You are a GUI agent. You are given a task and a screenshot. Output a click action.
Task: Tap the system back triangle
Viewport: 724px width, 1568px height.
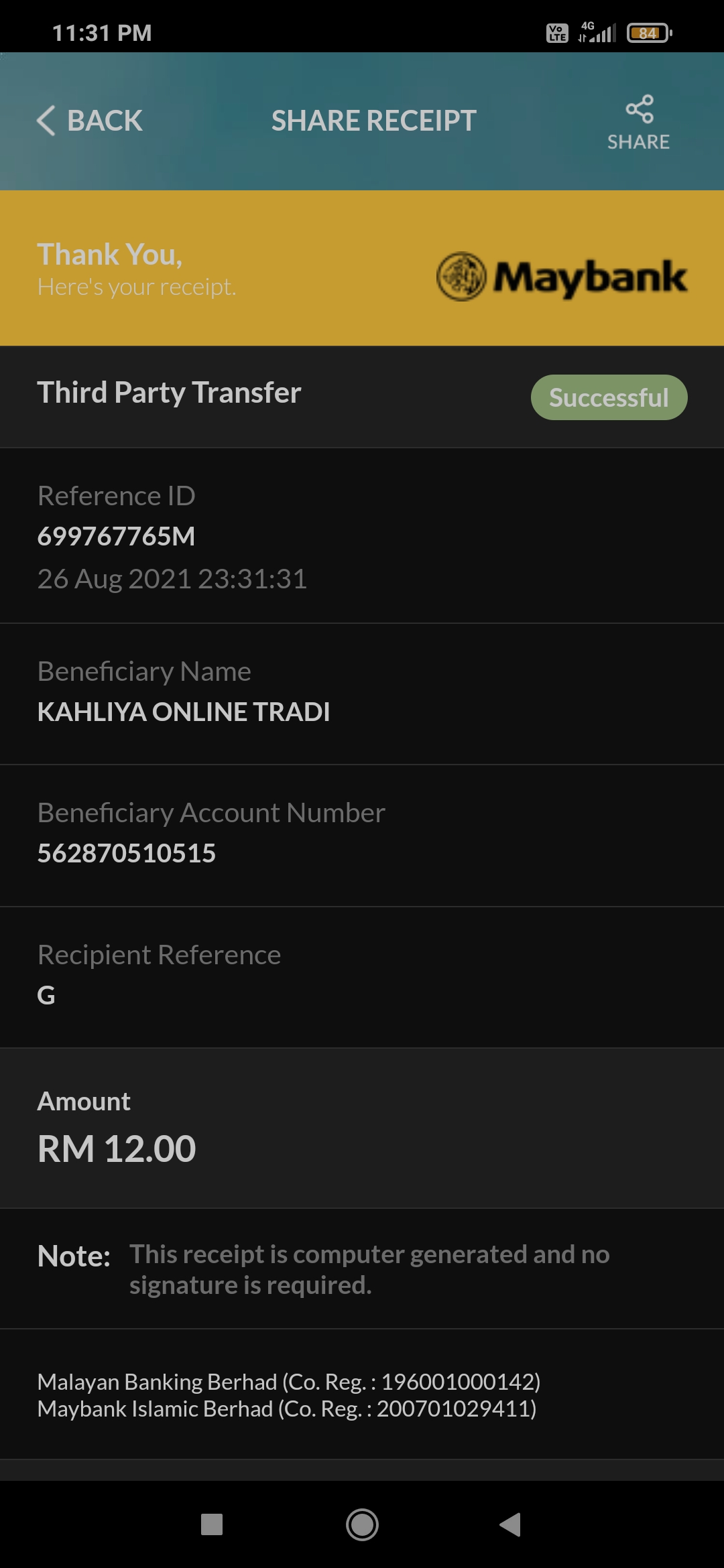click(510, 1524)
